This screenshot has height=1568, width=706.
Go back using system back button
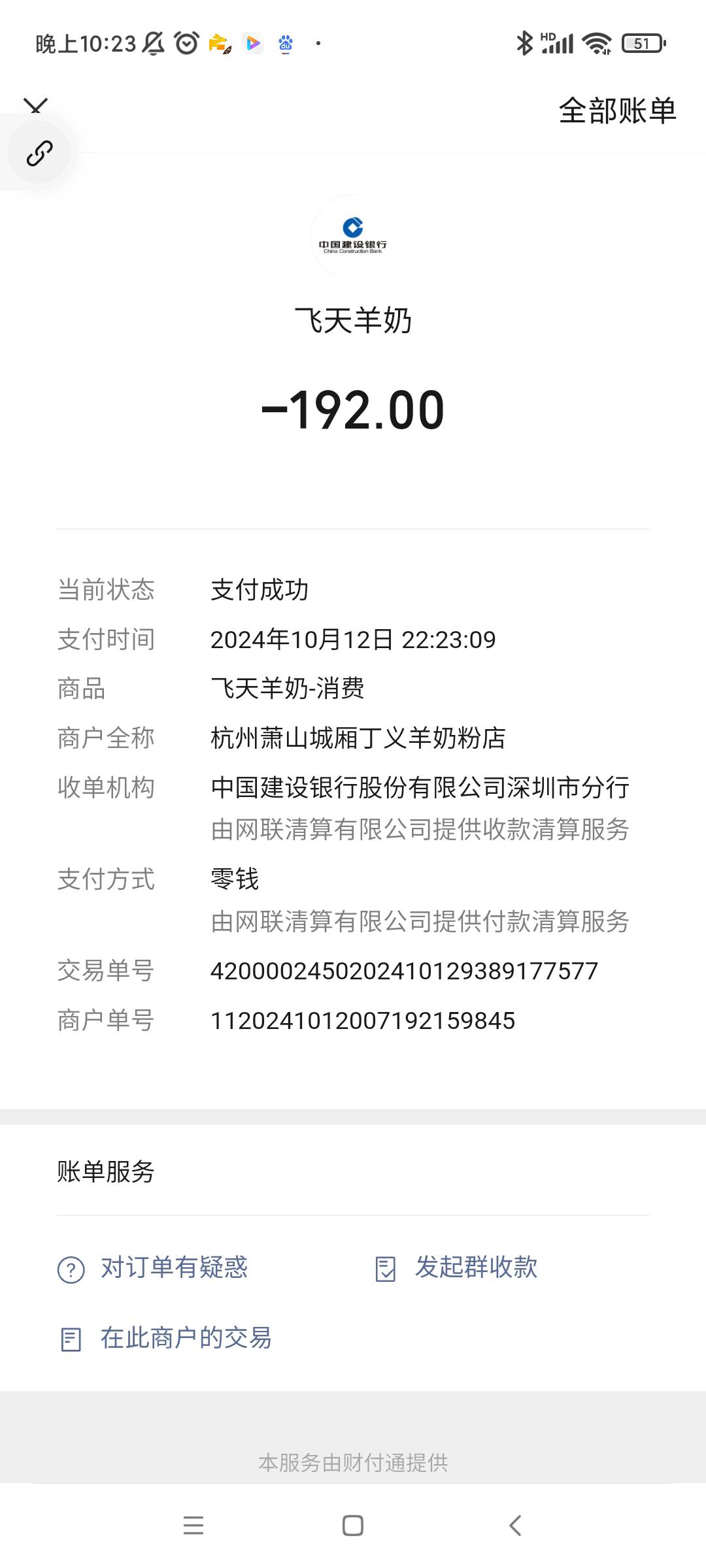515,1526
